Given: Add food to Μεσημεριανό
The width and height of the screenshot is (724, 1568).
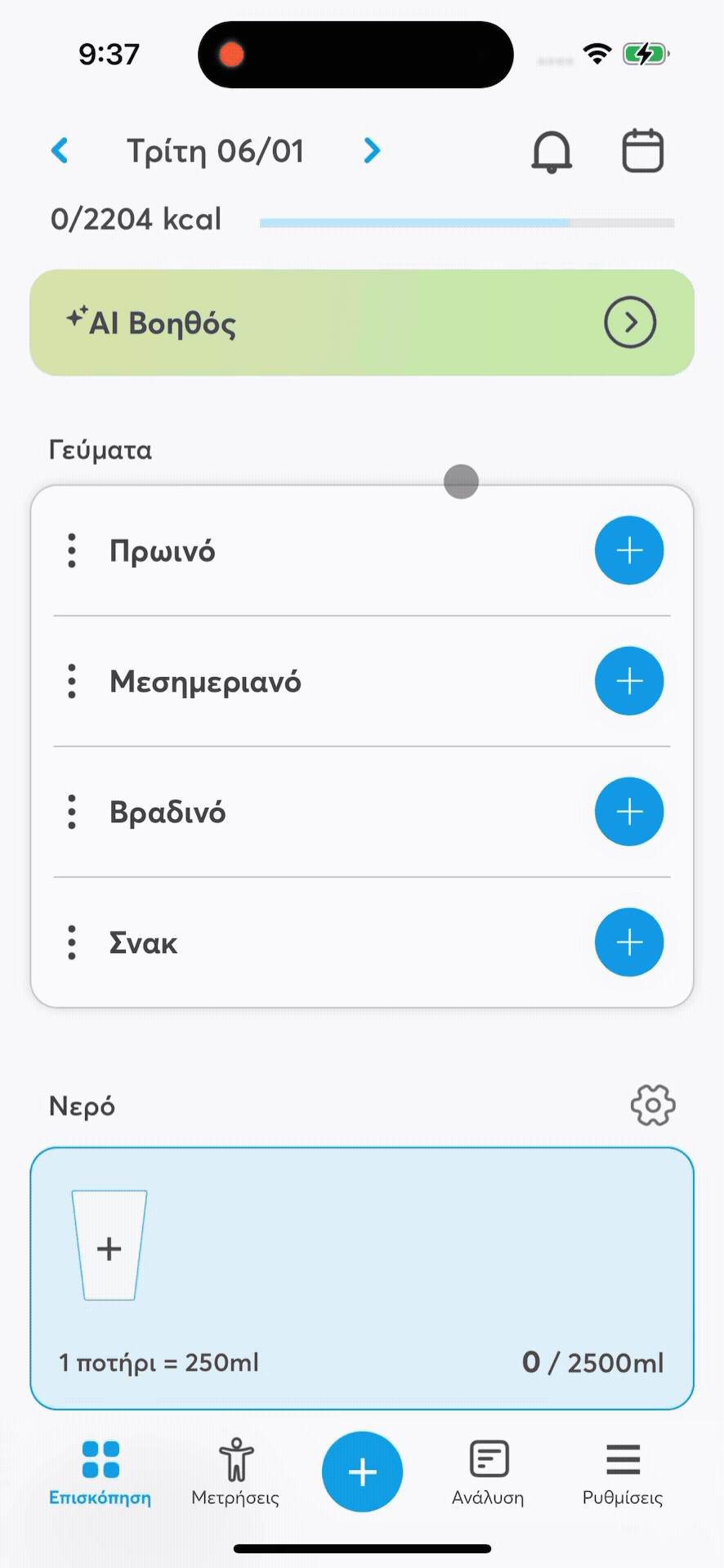Looking at the screenshot, I should (x=629, y=681).
